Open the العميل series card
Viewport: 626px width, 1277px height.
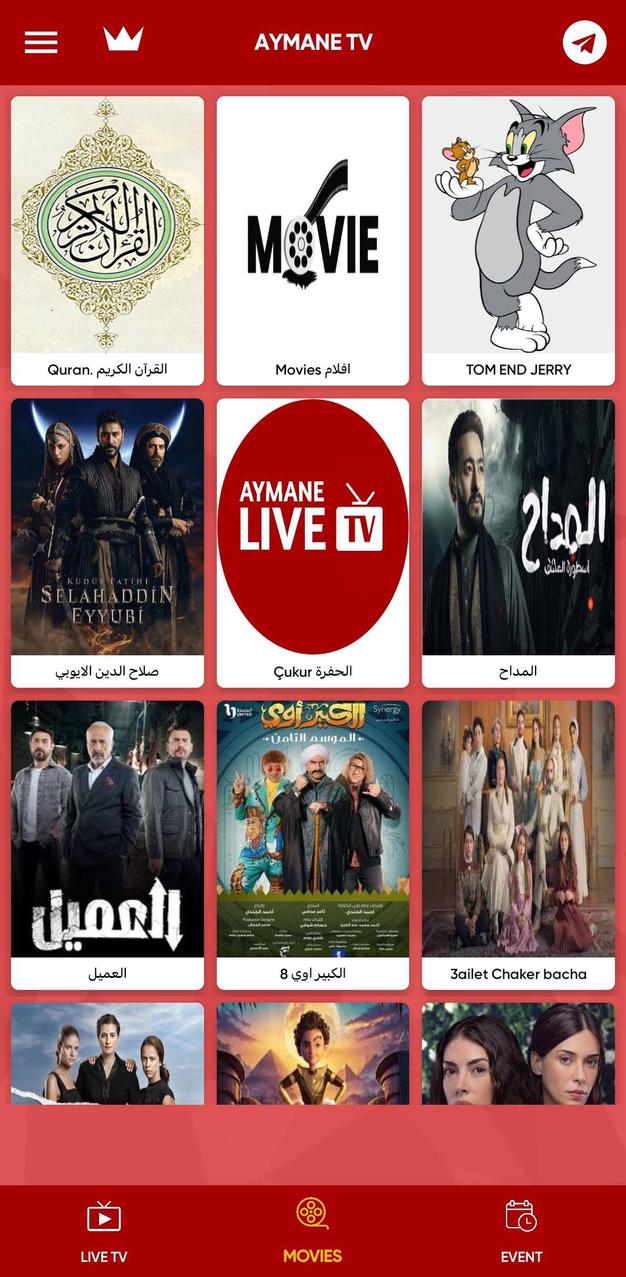(107, 844)
